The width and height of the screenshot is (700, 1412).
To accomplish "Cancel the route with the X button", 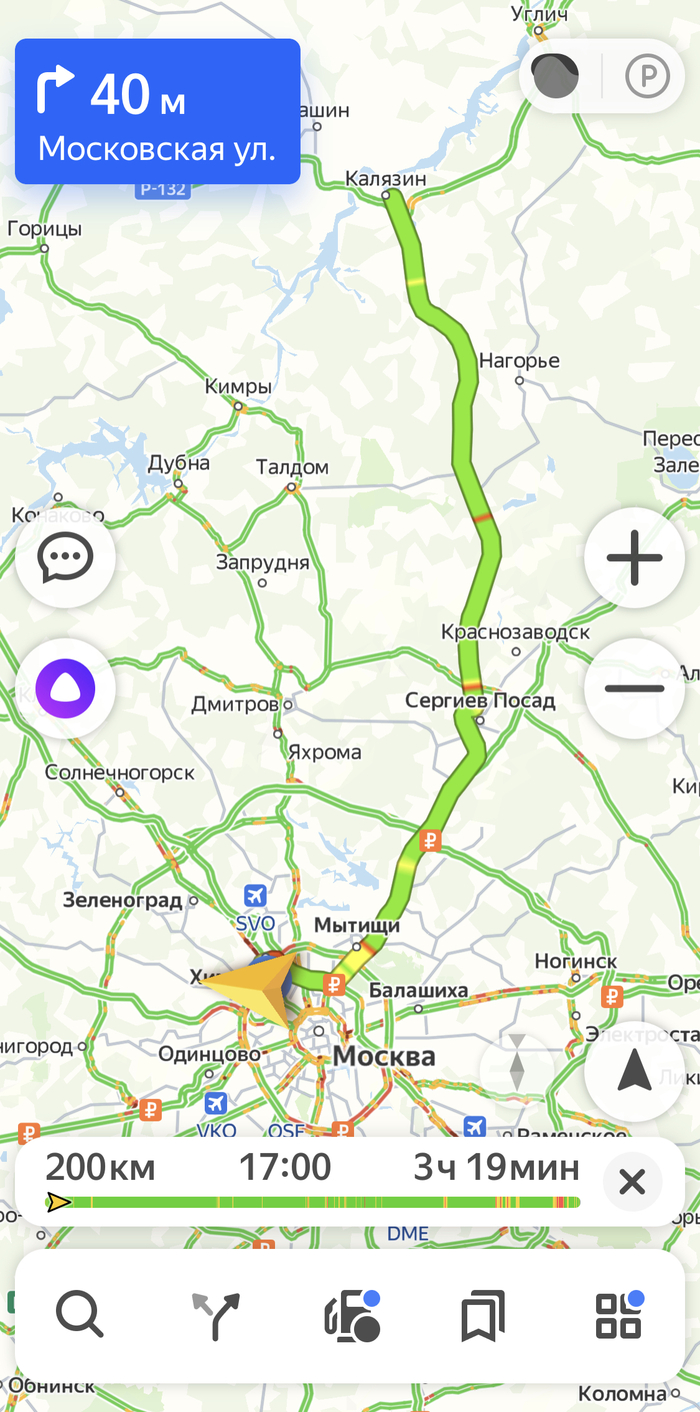I will tap(632, 1183).
